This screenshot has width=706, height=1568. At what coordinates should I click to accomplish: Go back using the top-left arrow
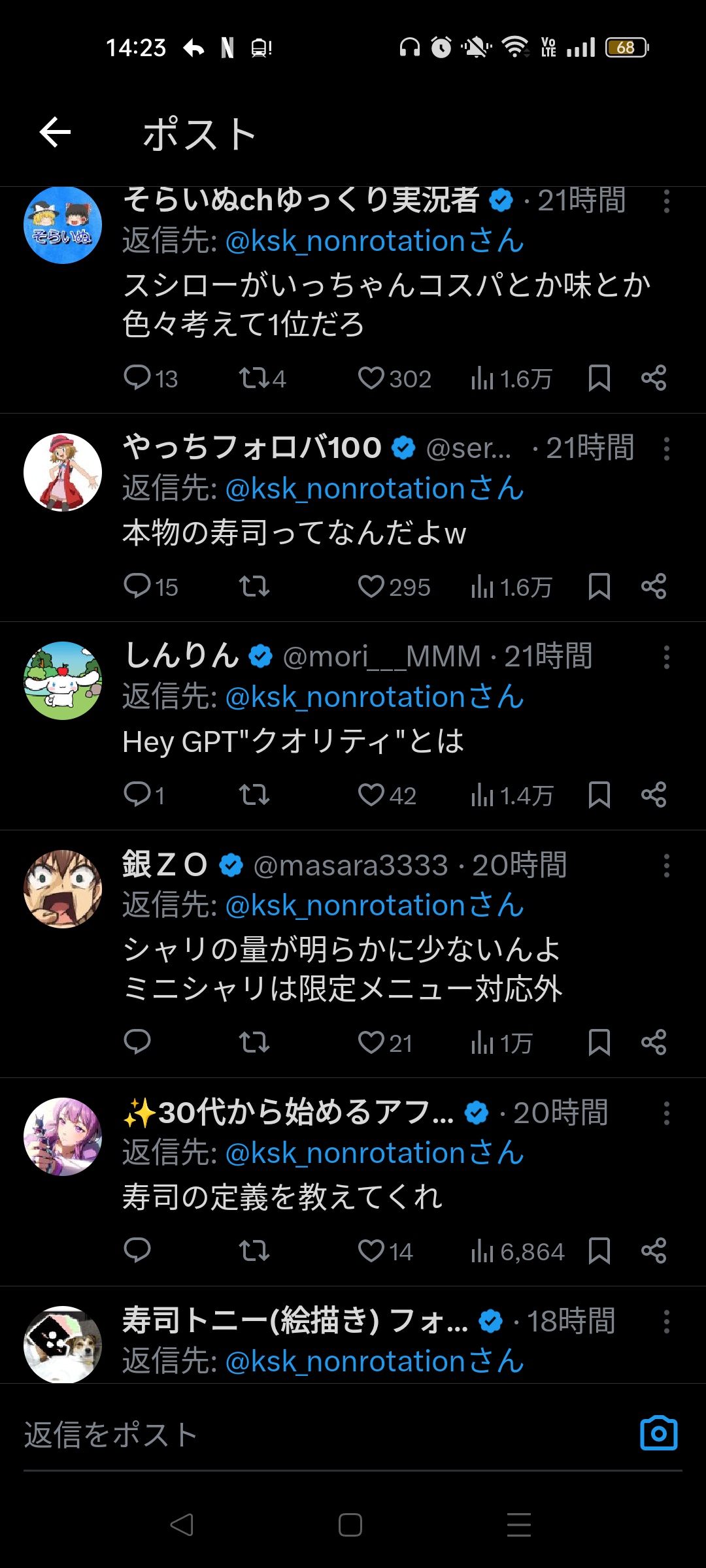click(x=55, y=133)
